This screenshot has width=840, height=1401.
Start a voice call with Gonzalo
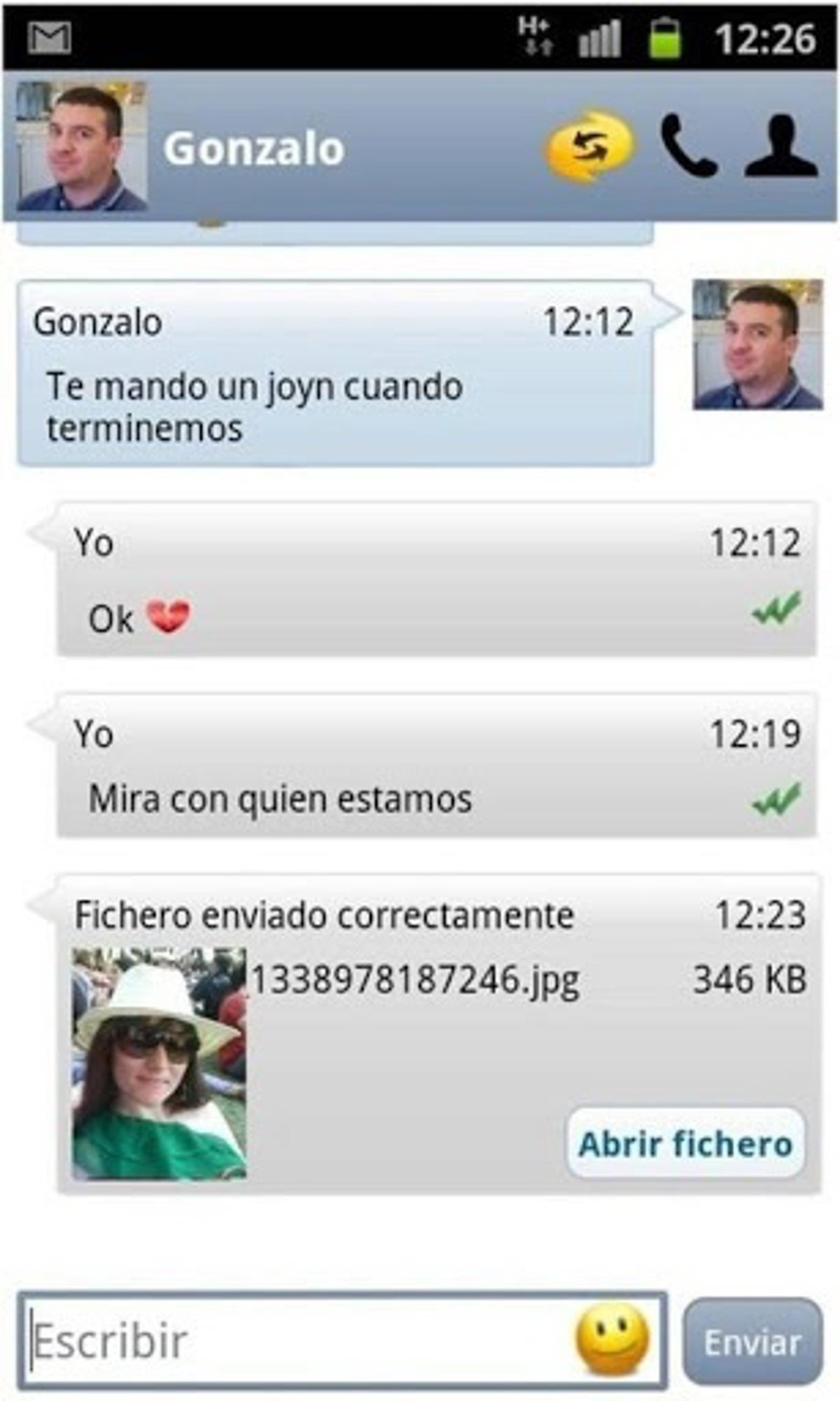(x=689, y=146)
